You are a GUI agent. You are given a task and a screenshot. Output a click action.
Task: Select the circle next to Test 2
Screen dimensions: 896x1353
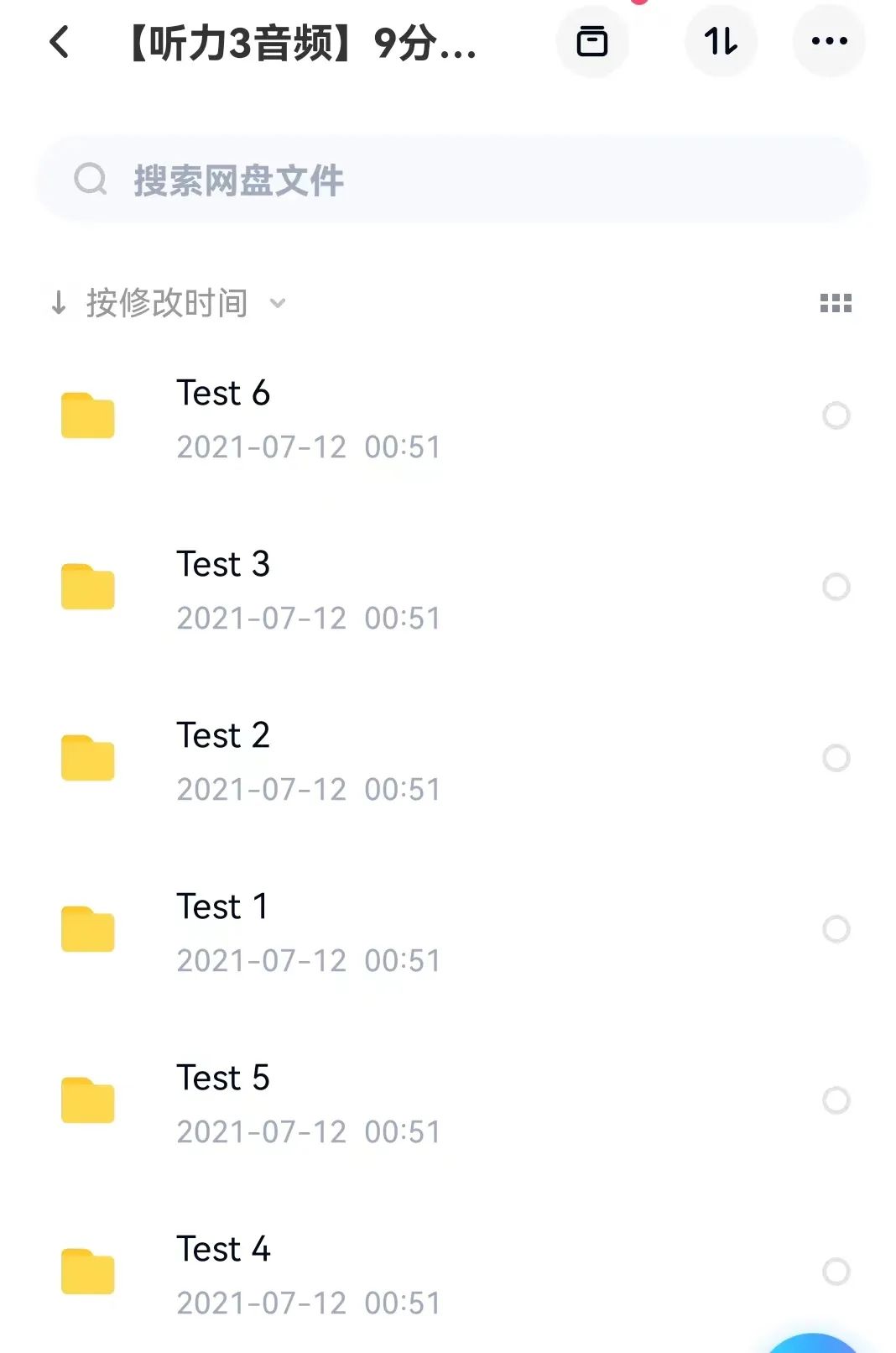tap(836, 757)
